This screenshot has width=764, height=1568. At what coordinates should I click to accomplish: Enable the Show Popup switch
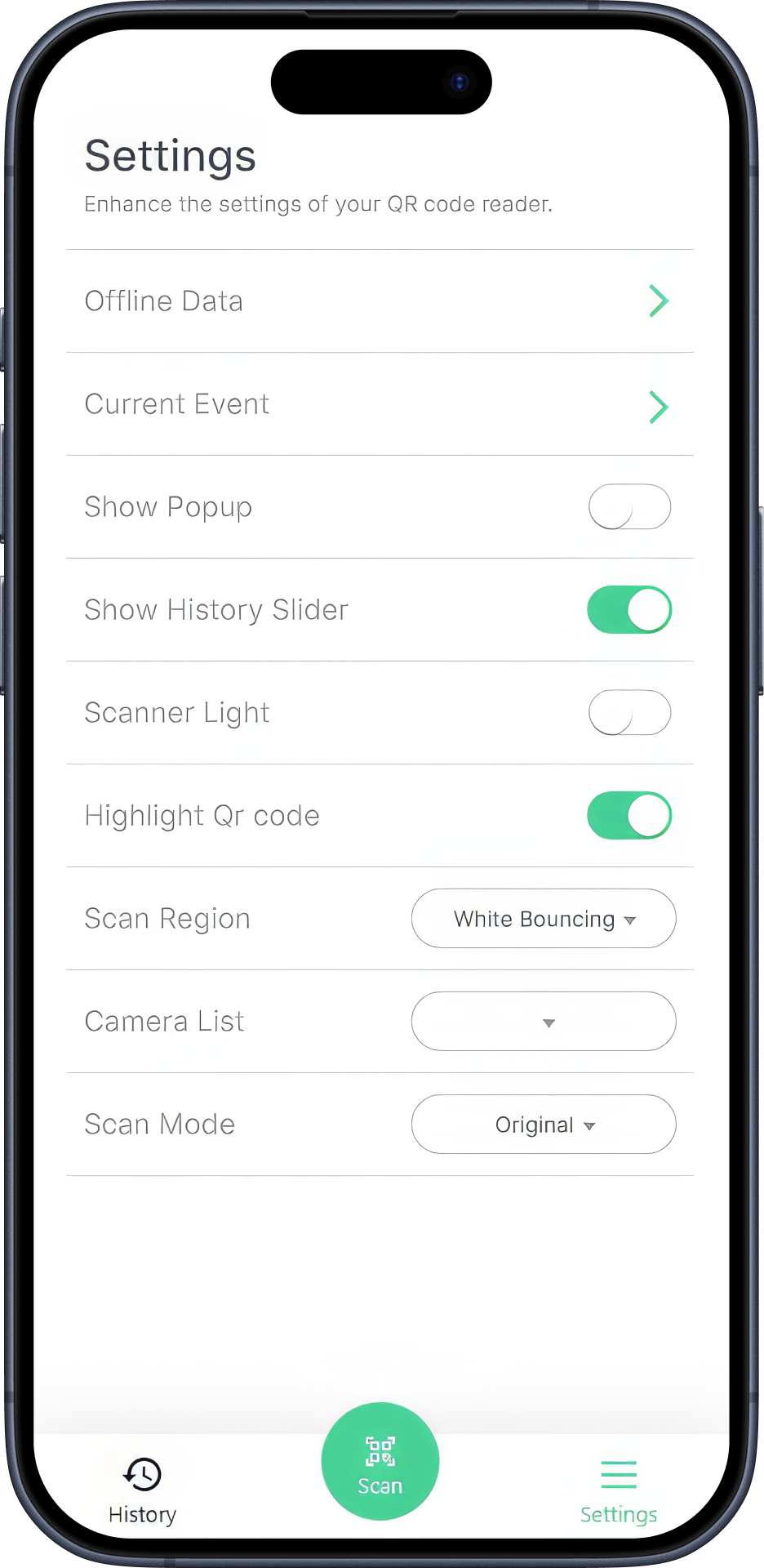pyautogui.click(x=629, y=507)
